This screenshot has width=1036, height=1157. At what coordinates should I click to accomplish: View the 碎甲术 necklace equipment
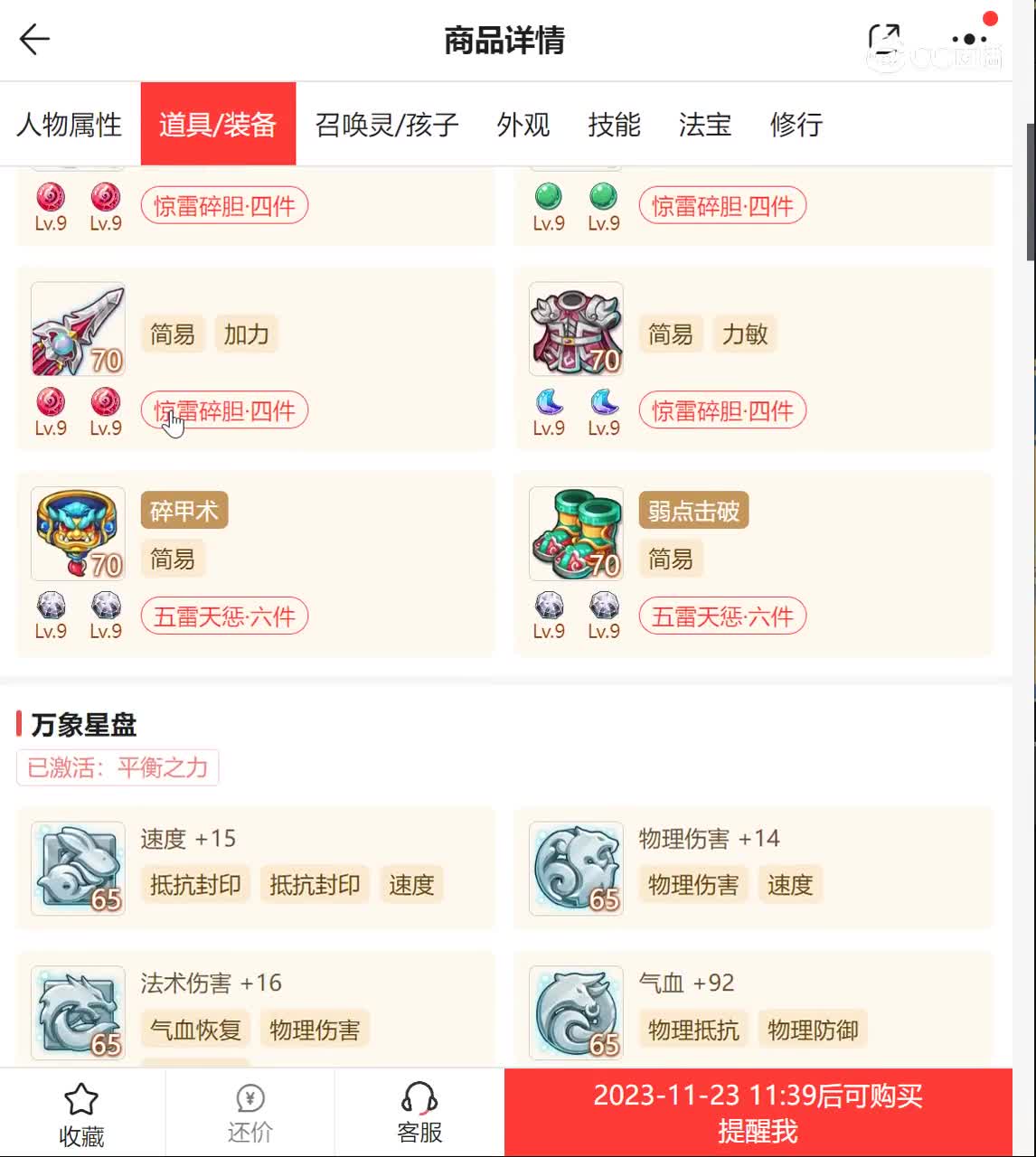click(x=79, y=533)
